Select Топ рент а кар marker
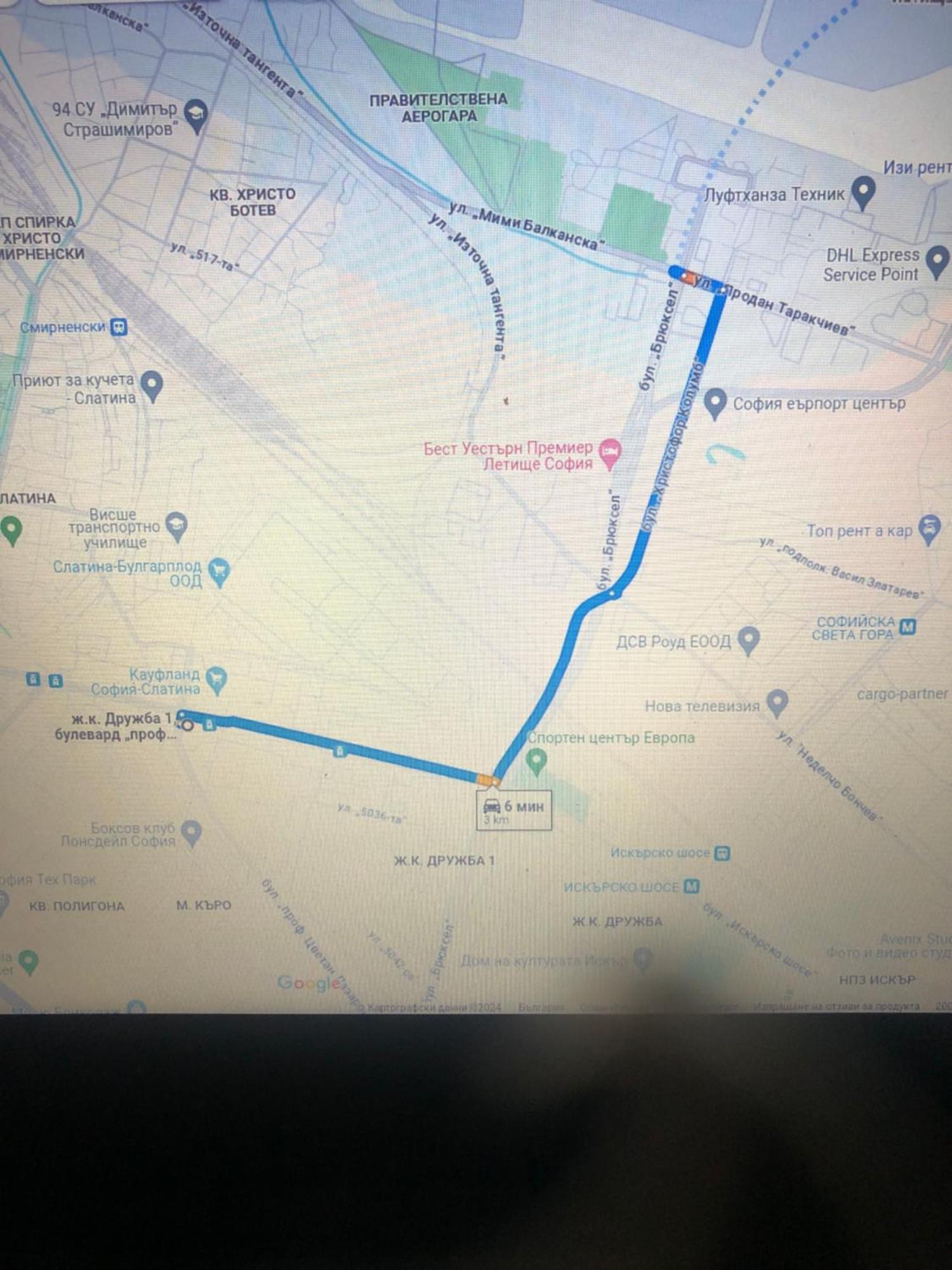This screenshot has height=1270, width=952. pyautogui.click(x=929, y=529)
